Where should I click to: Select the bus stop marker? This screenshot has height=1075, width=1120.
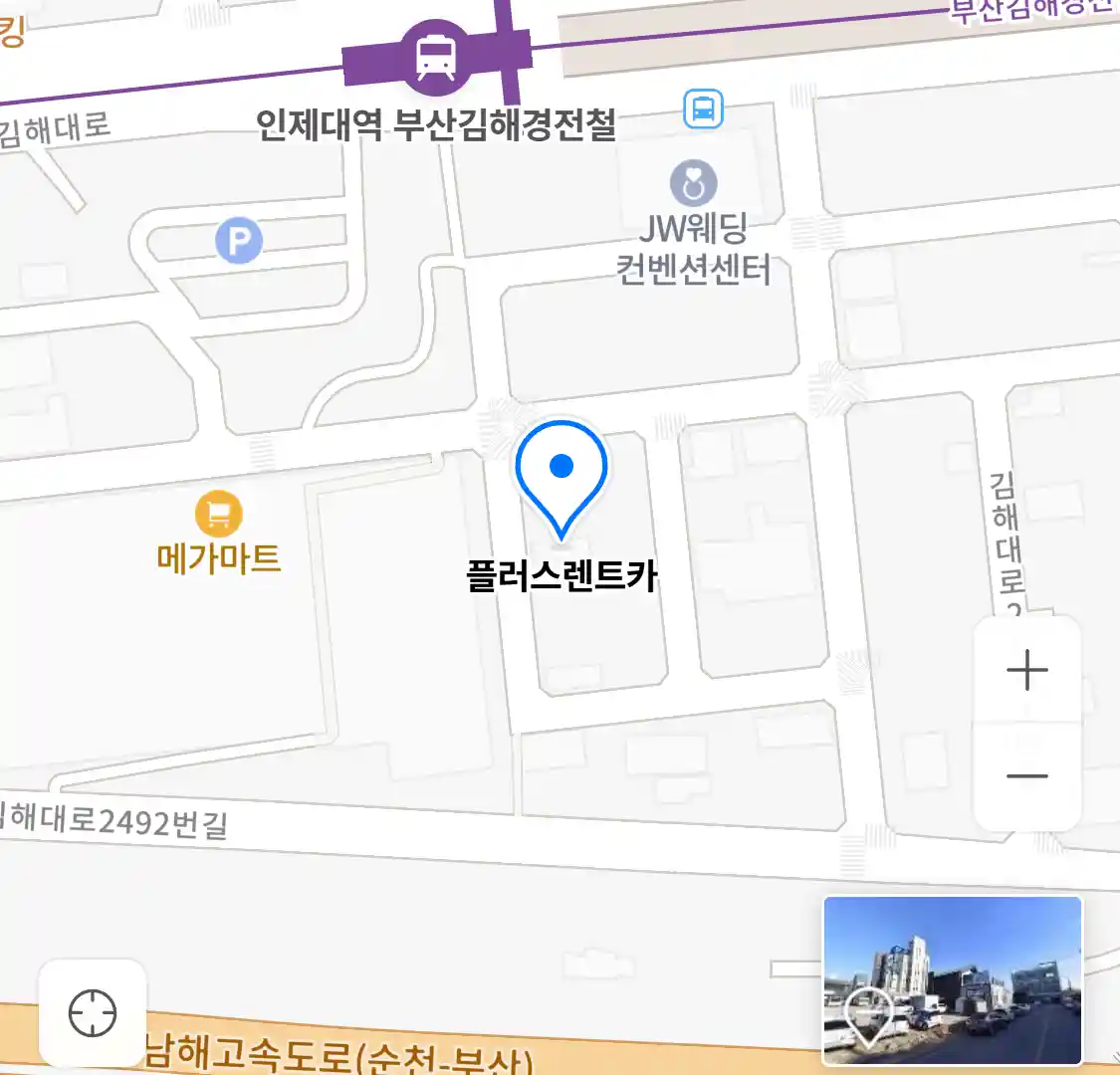(x=703, y=108)
